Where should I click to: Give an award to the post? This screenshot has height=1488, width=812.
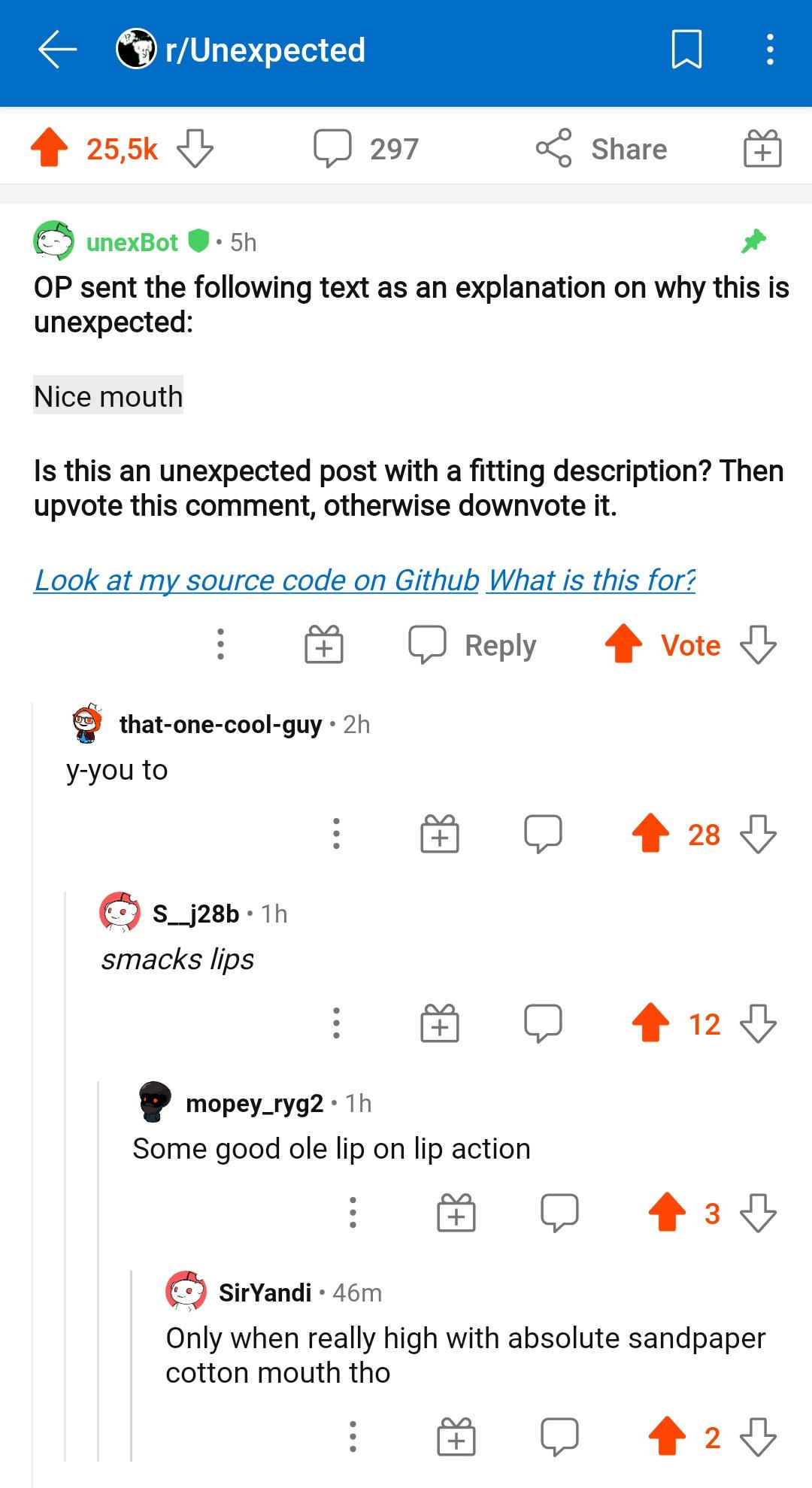[x=762, y=147]
